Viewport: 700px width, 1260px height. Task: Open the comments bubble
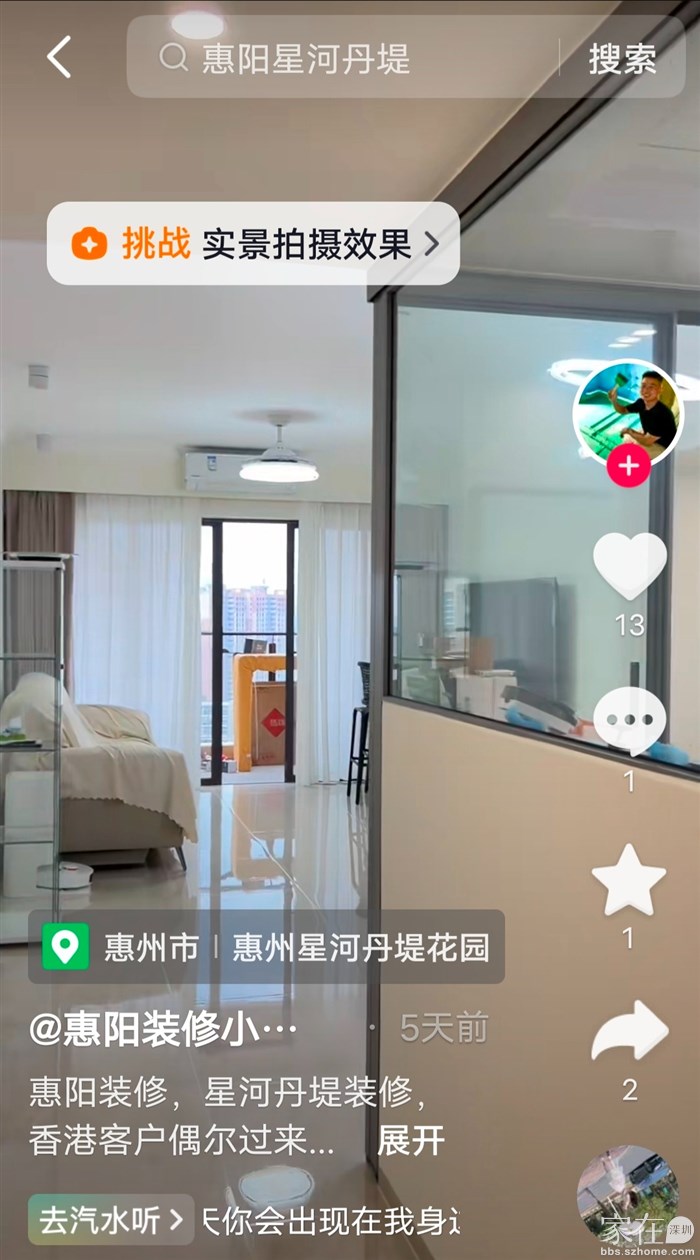point(629,720)
